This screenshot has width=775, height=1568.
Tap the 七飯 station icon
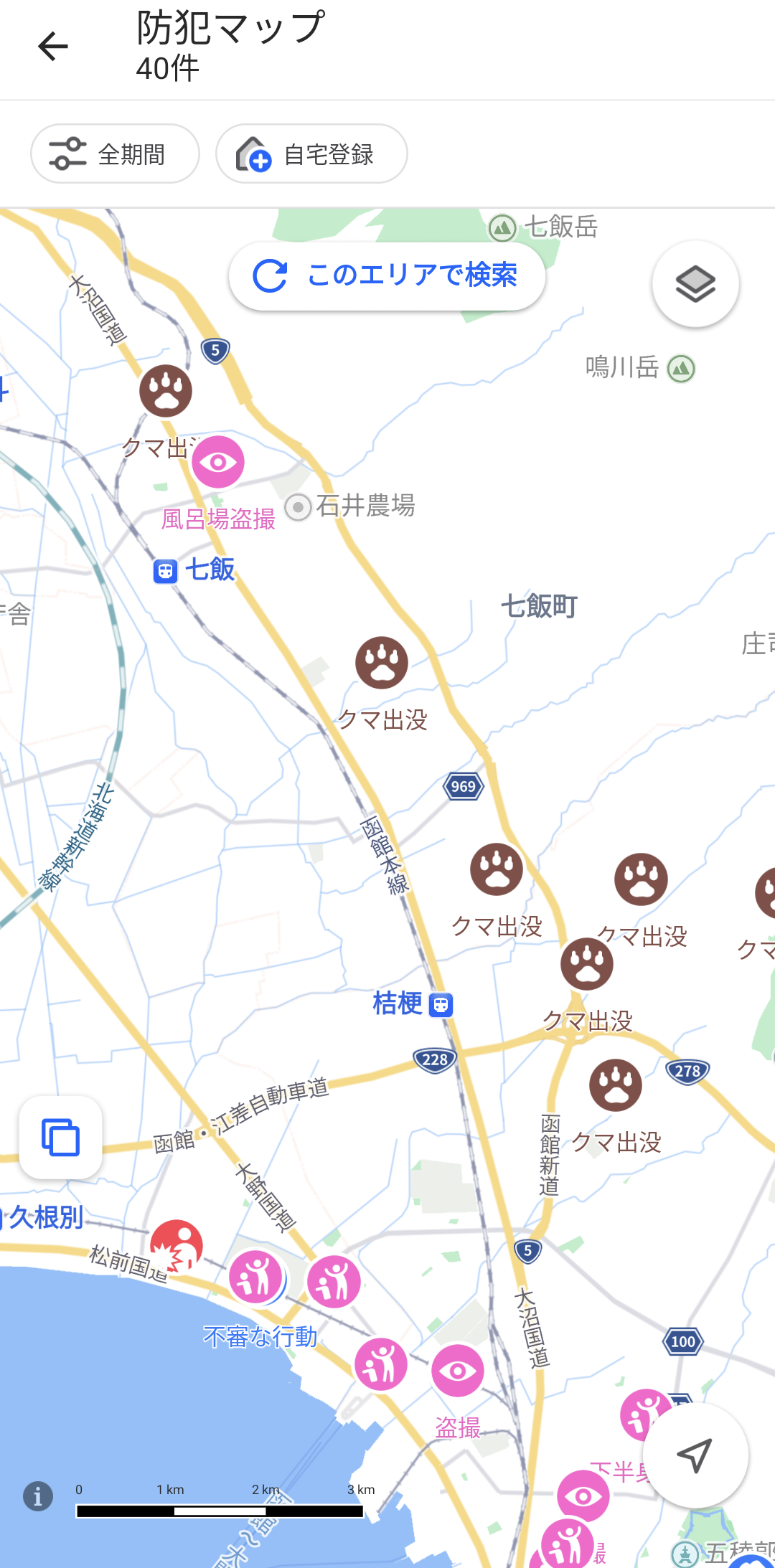point(166,572)
